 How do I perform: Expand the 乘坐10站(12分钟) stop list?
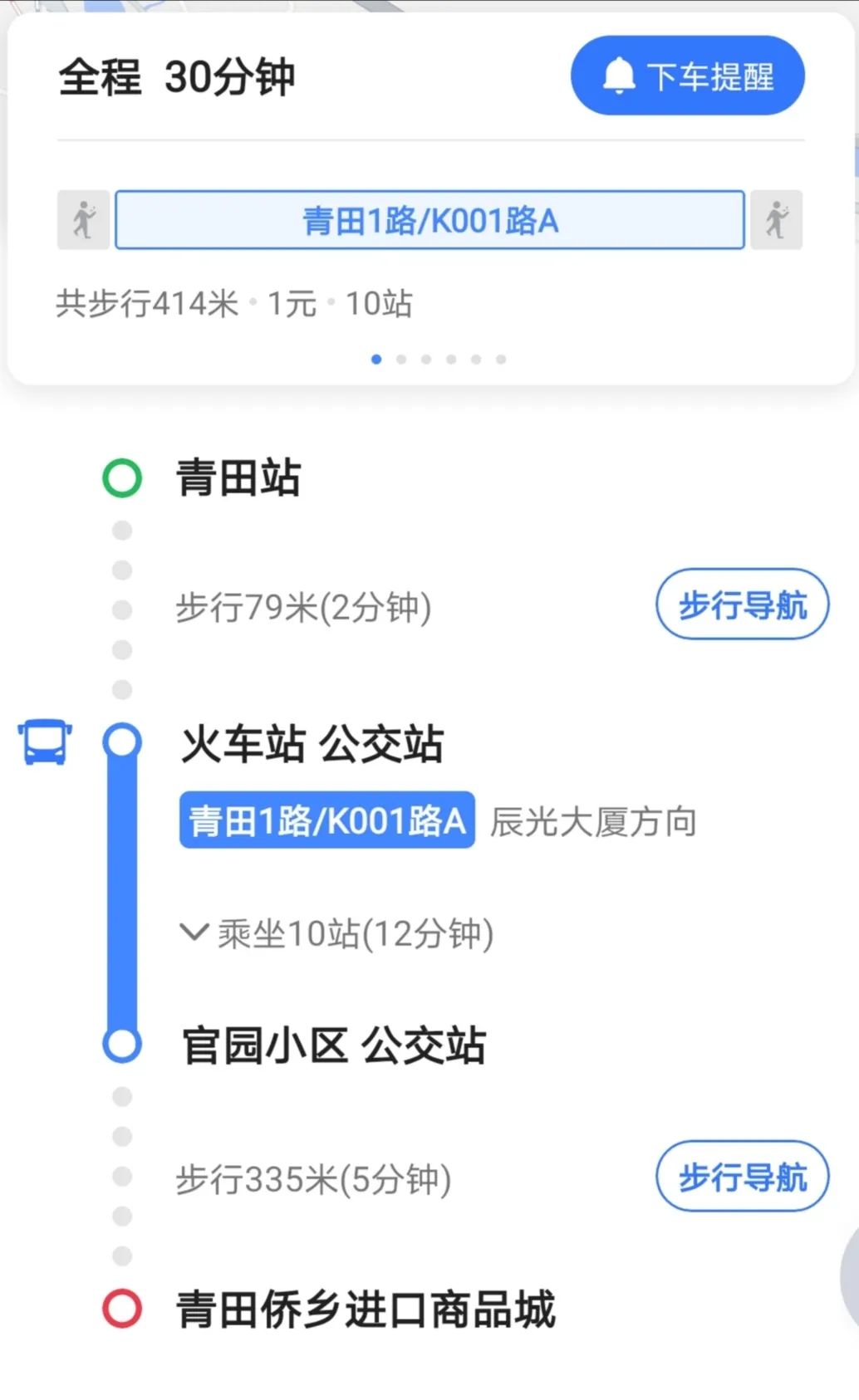pos(336,933)
